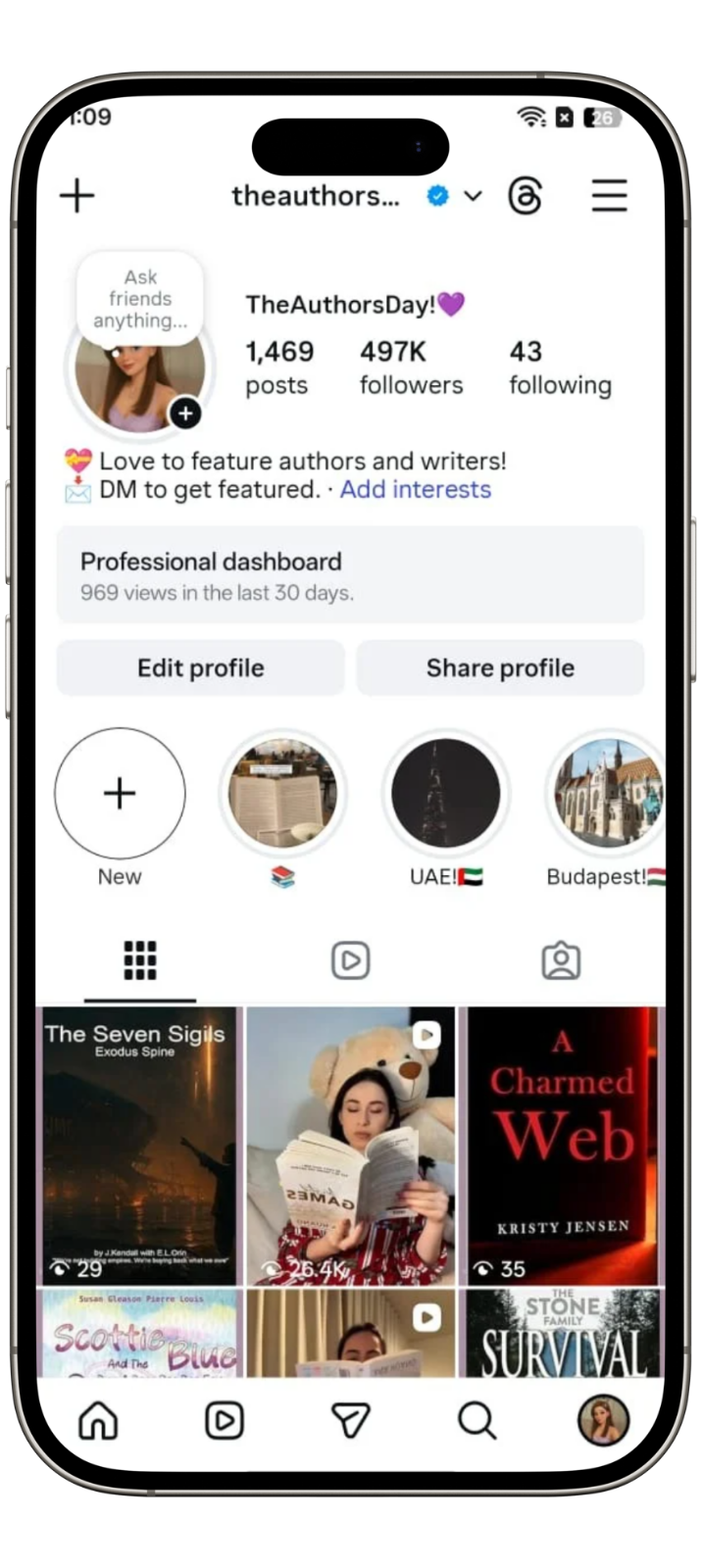Tap the Add interests link

click(416, 489)
